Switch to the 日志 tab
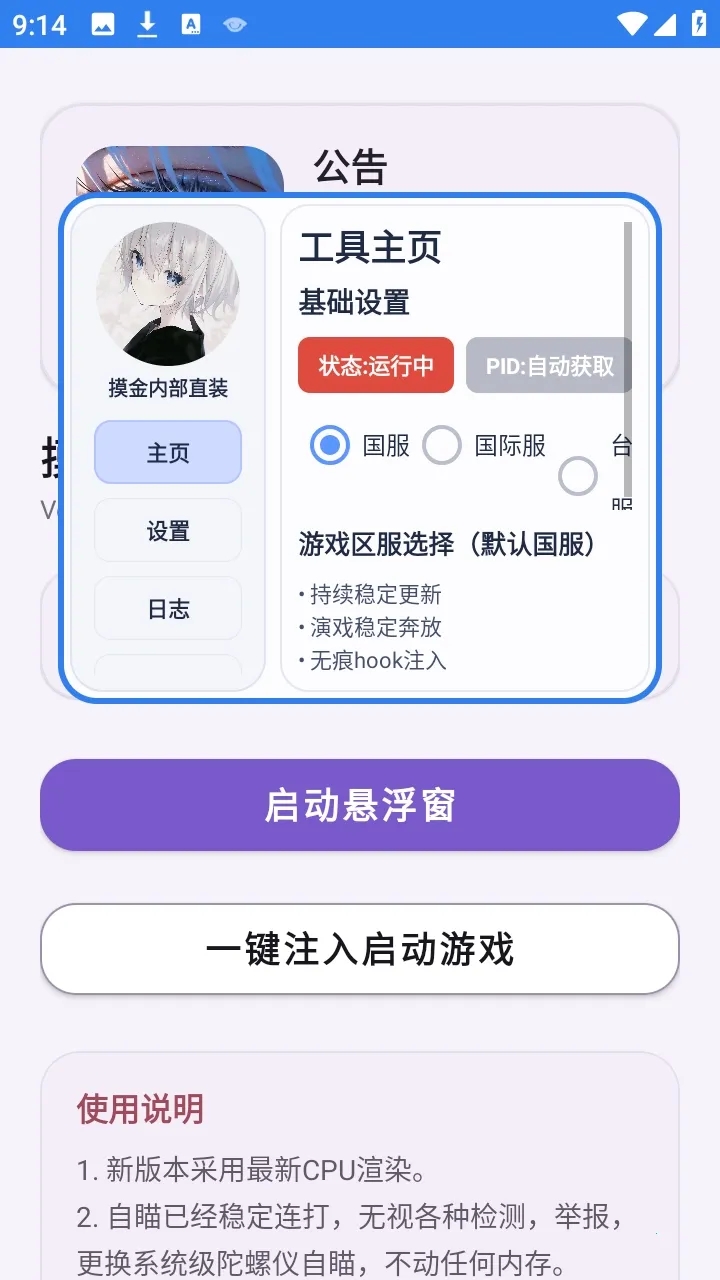The image size is (720, 1280). [167, 608]
